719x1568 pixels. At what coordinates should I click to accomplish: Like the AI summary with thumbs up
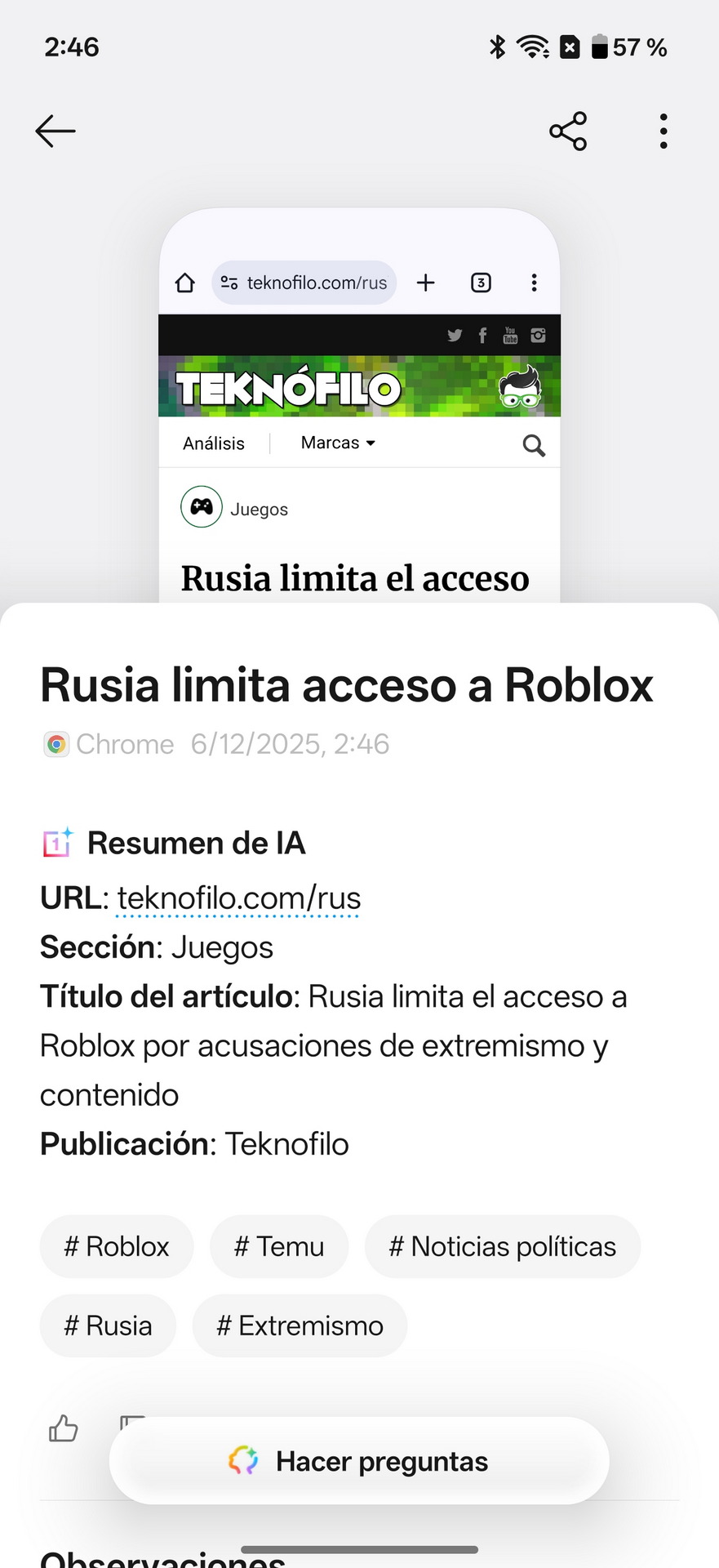point(64,1428)
